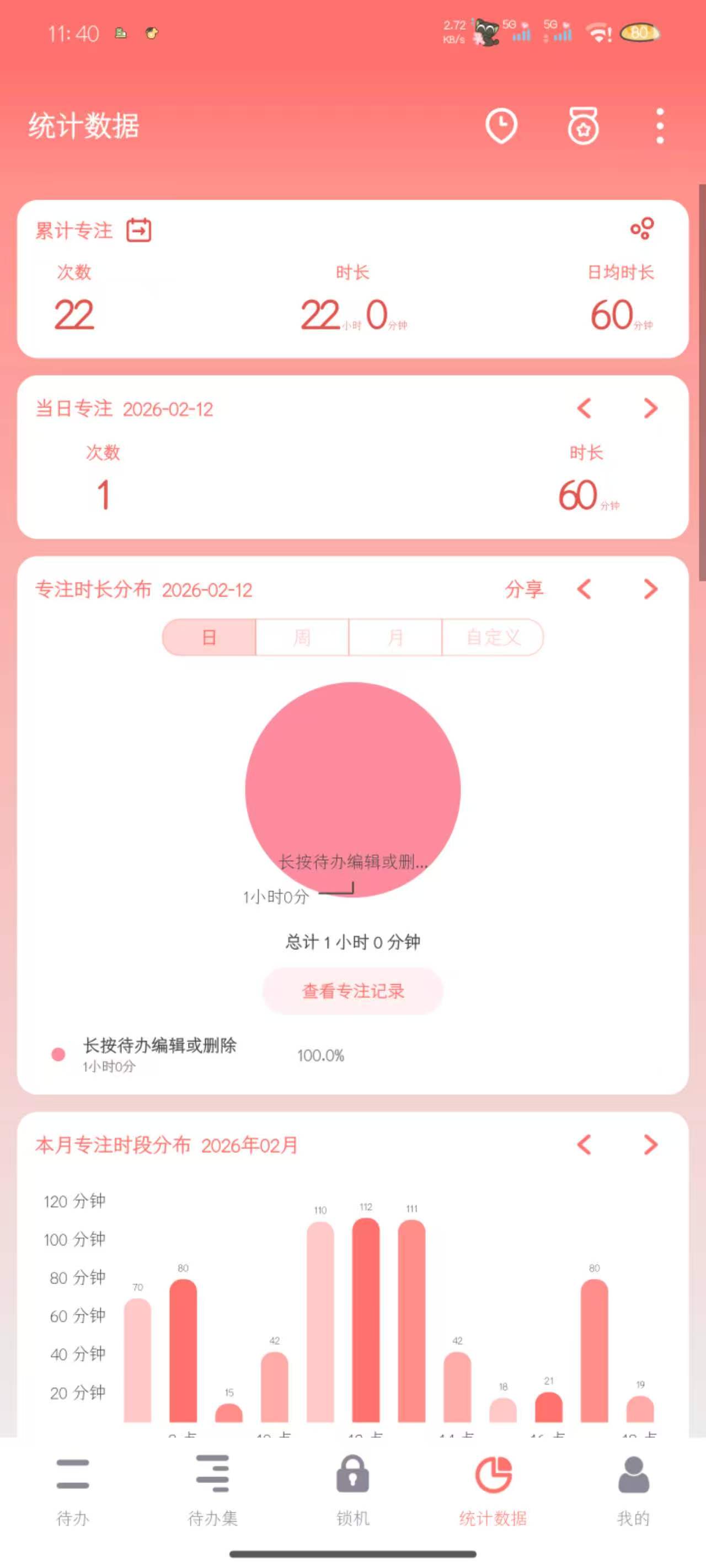Screen dimensions: 706x1568
Task: Open the three-dot overflow menu
Action: 660,126
